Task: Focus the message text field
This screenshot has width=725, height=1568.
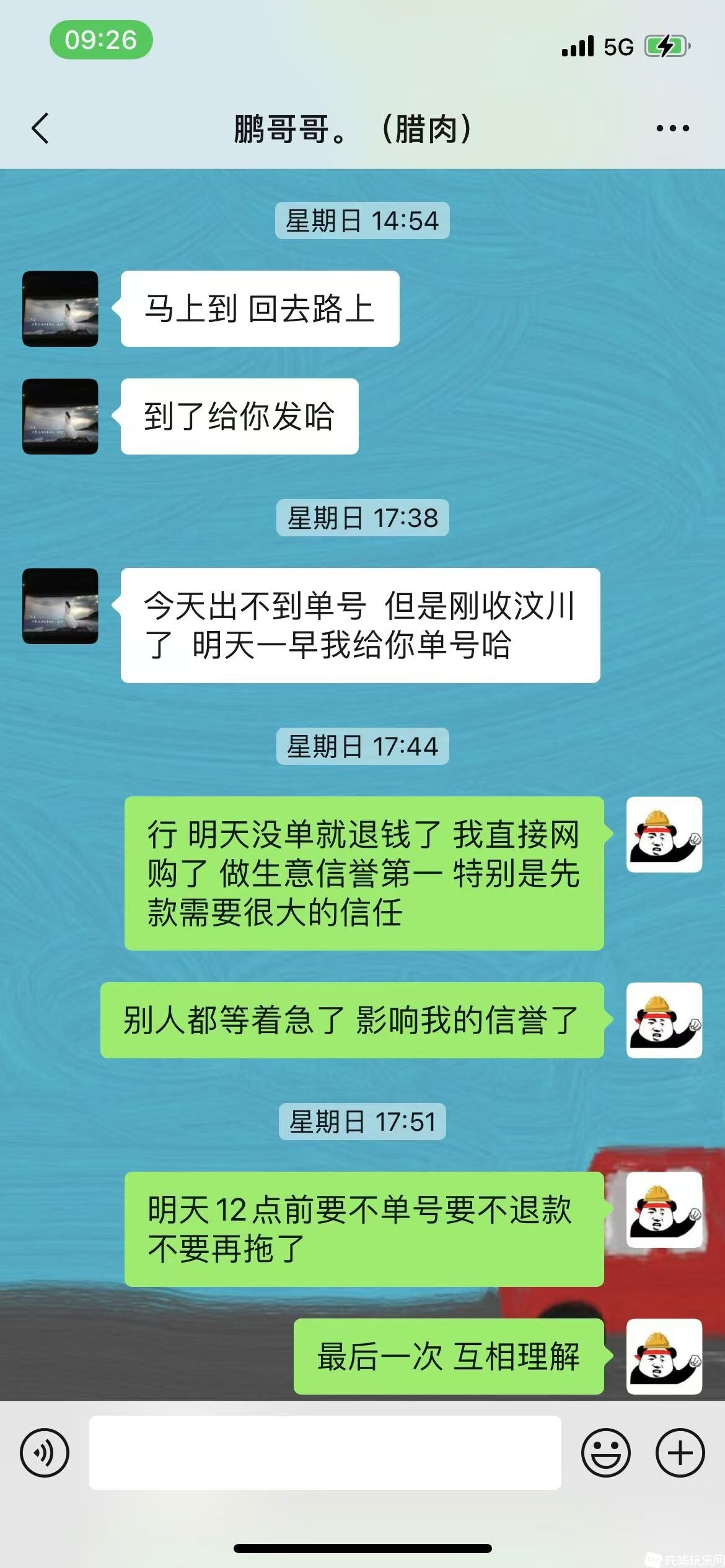Action: pyautogui.click(x=325, y=1452)
